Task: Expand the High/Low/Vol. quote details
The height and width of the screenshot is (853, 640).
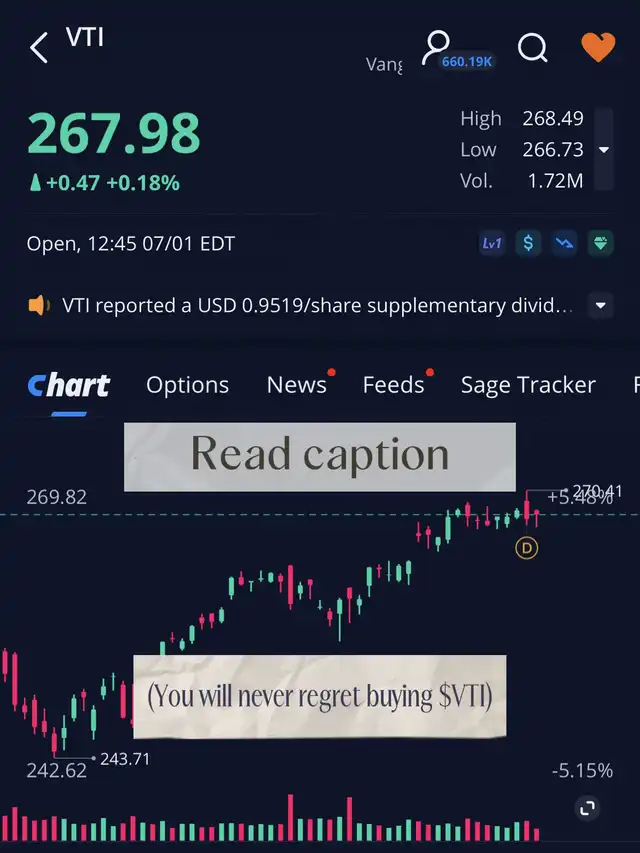Action: coord(603,150)
